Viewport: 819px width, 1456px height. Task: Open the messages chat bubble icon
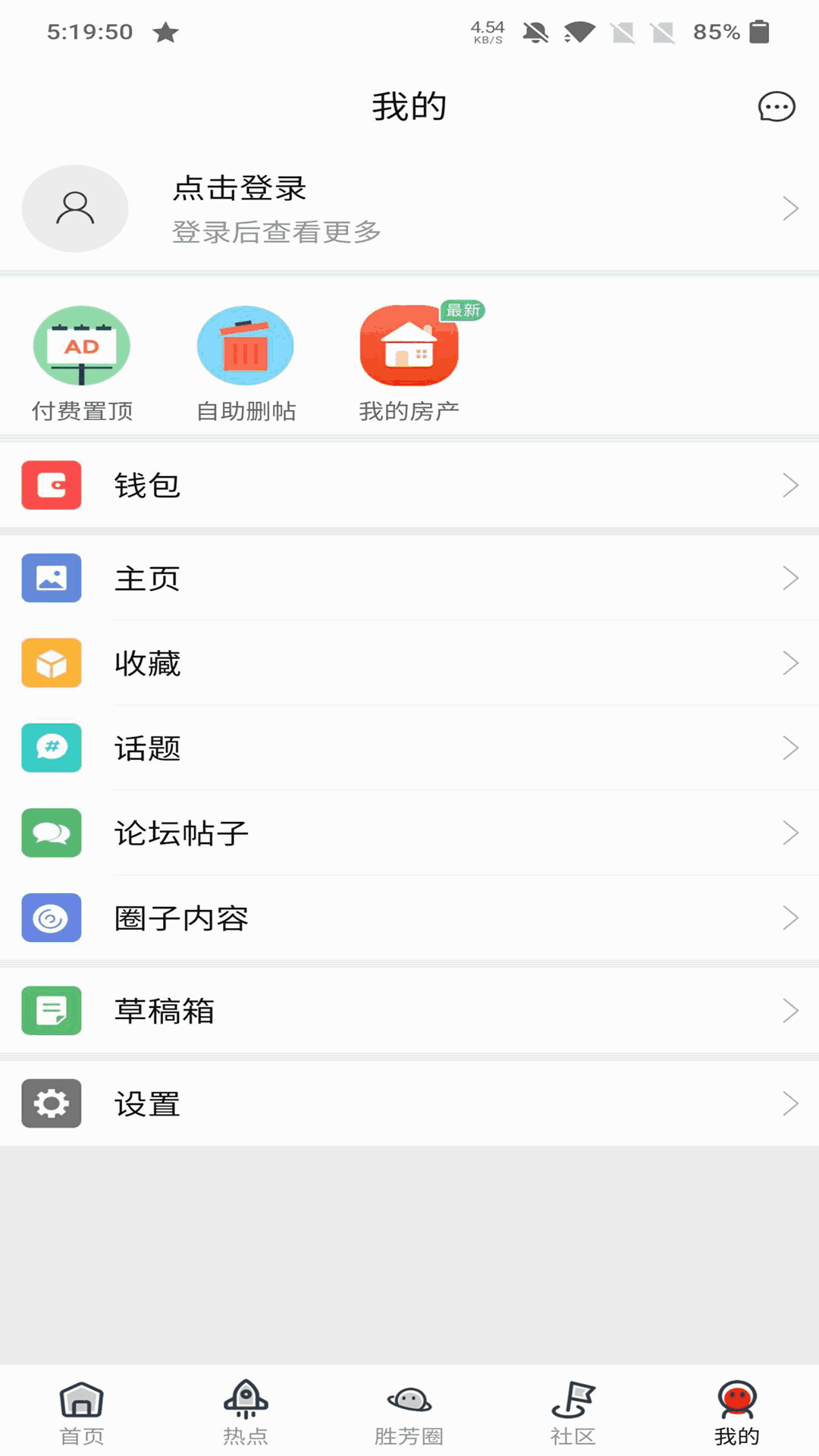(777, 107)
